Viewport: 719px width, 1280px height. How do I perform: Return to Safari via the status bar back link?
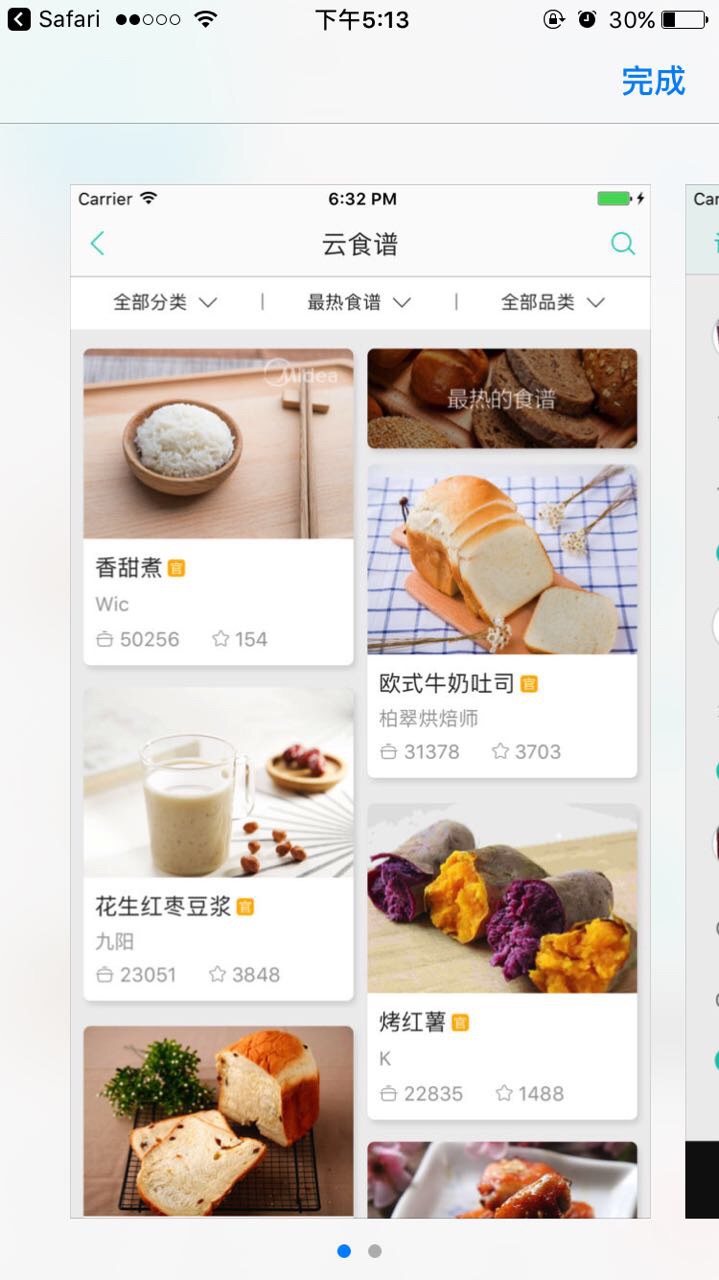point(57,20)
